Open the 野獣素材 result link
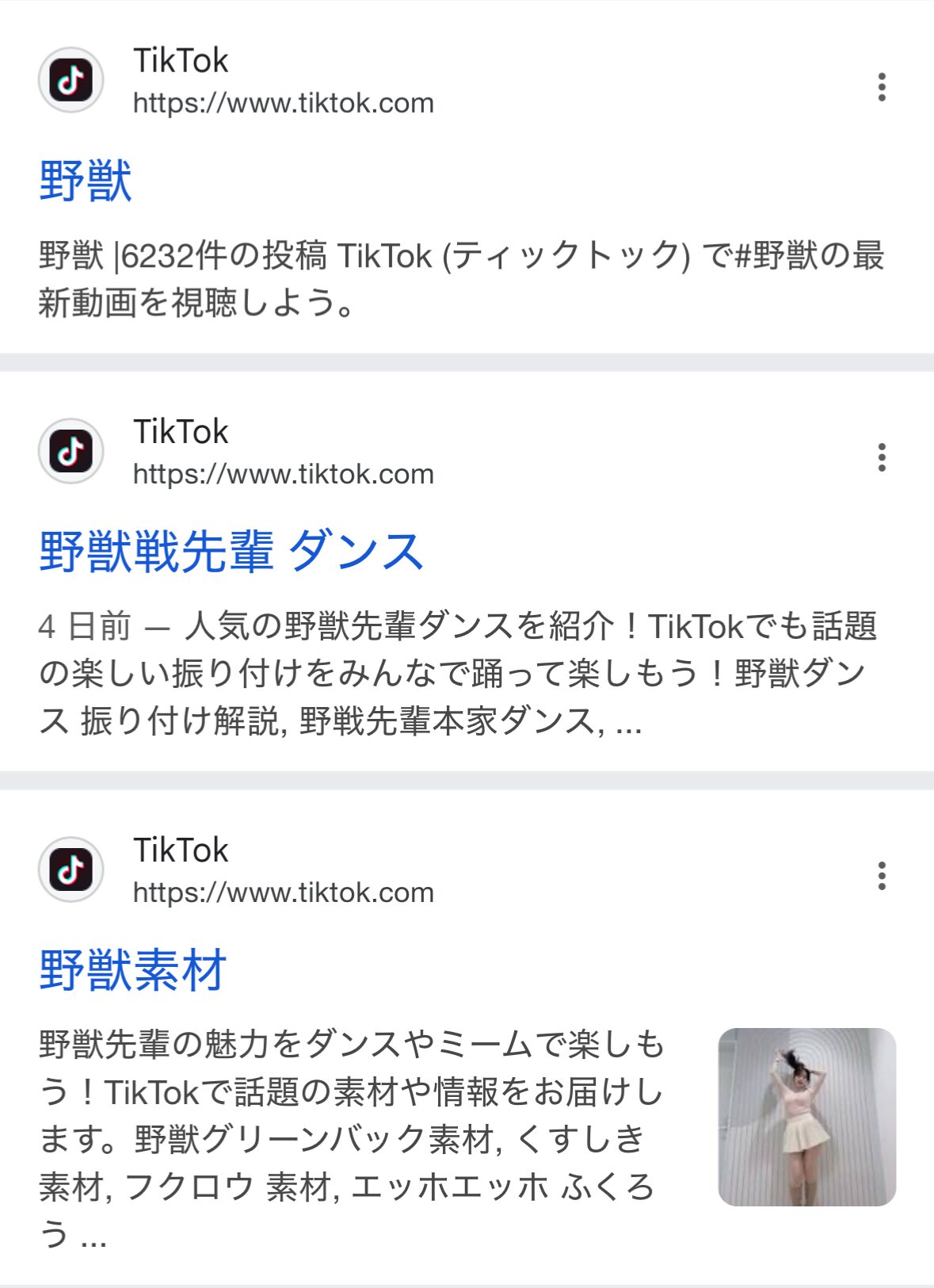 [133, 970]
